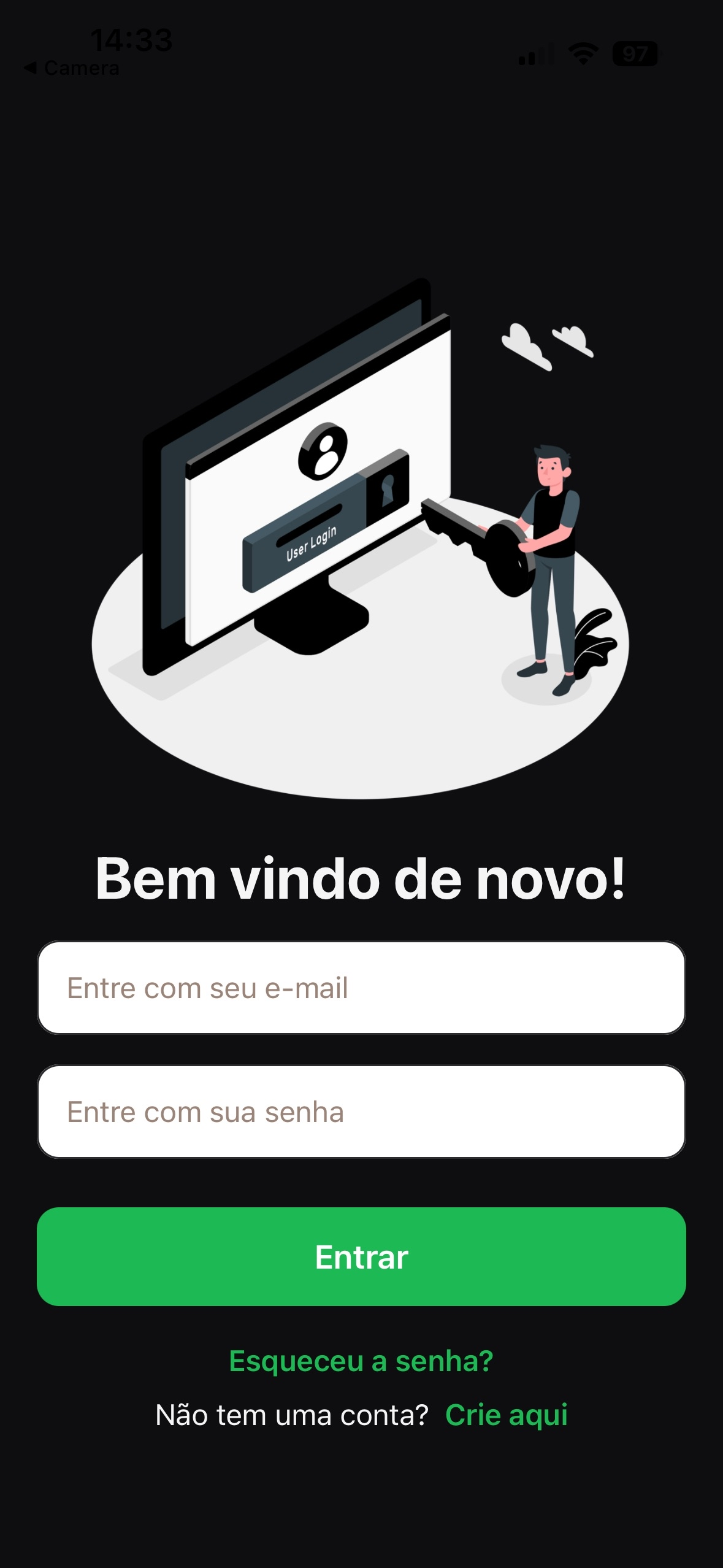Tap the e-mail input field

(x=361, y=988)
